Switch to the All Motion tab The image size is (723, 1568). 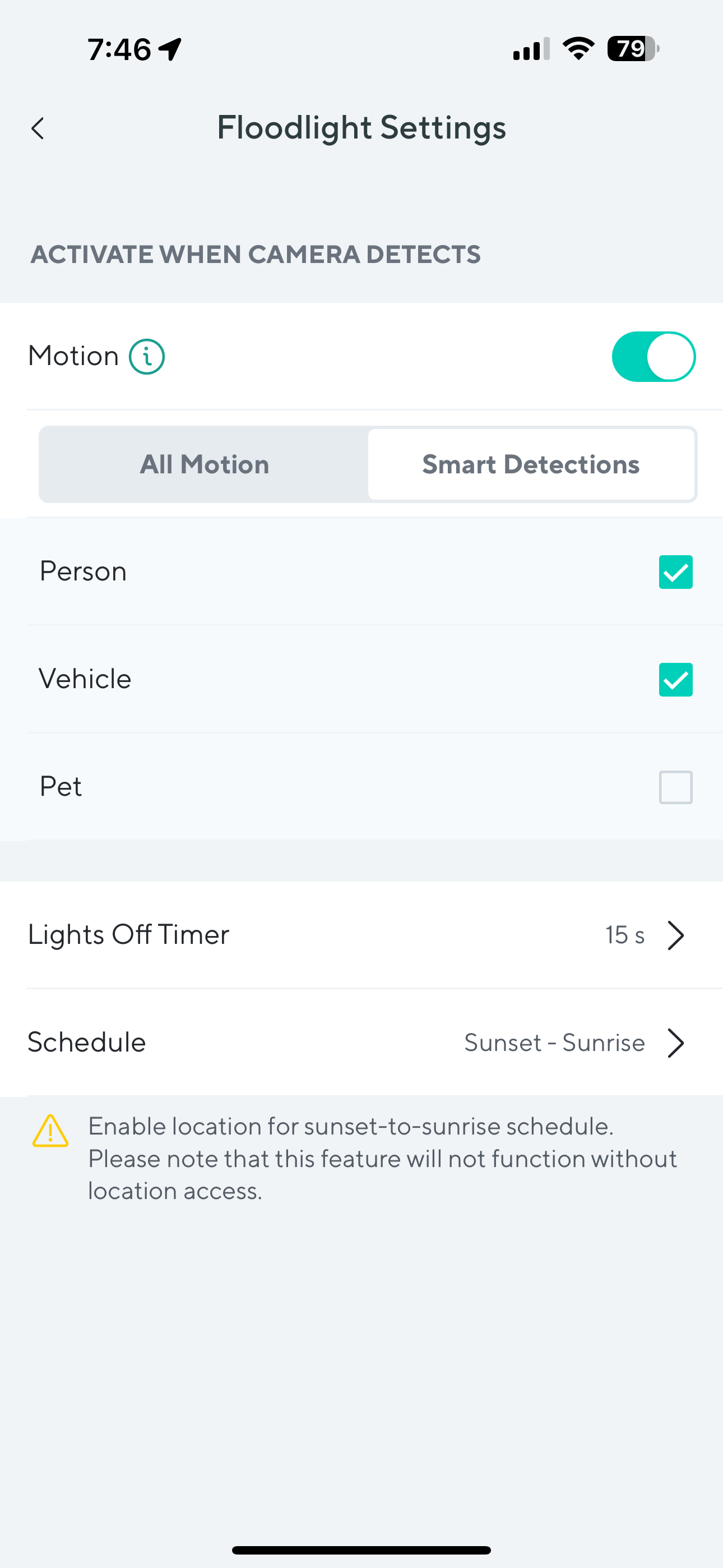pos(205,464)
